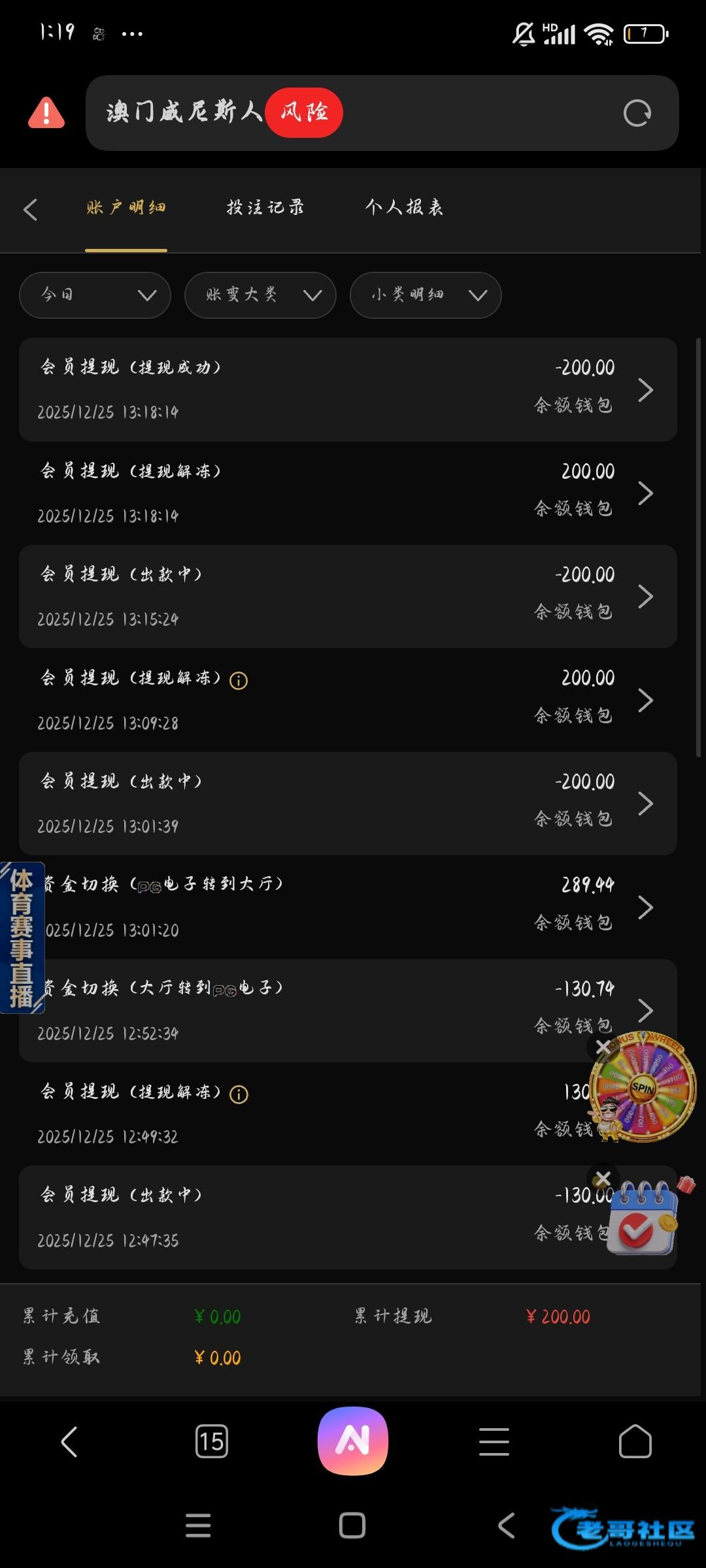Open the browser menu with three lines

(x=494, y=1441)
